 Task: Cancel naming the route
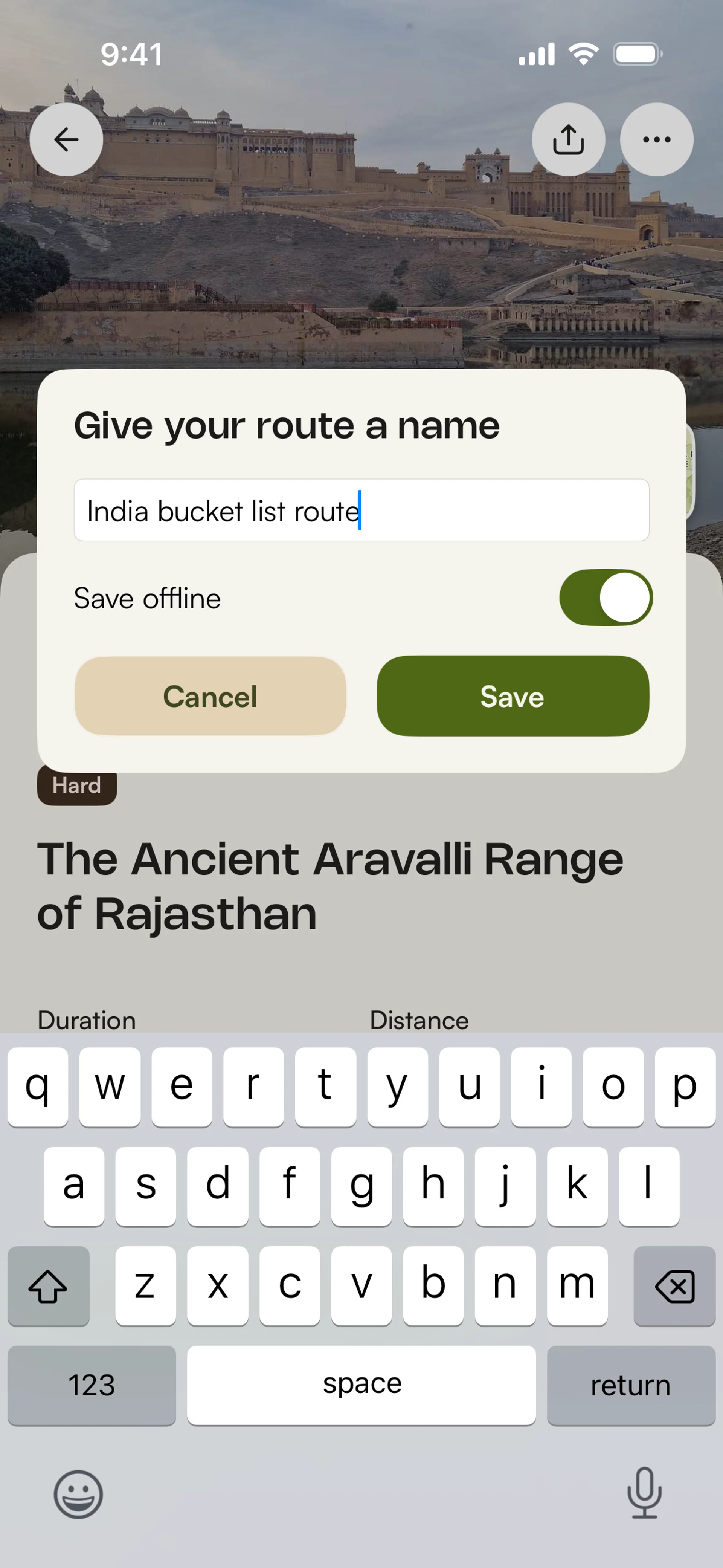pyautogui.click(x=210, y=696)
